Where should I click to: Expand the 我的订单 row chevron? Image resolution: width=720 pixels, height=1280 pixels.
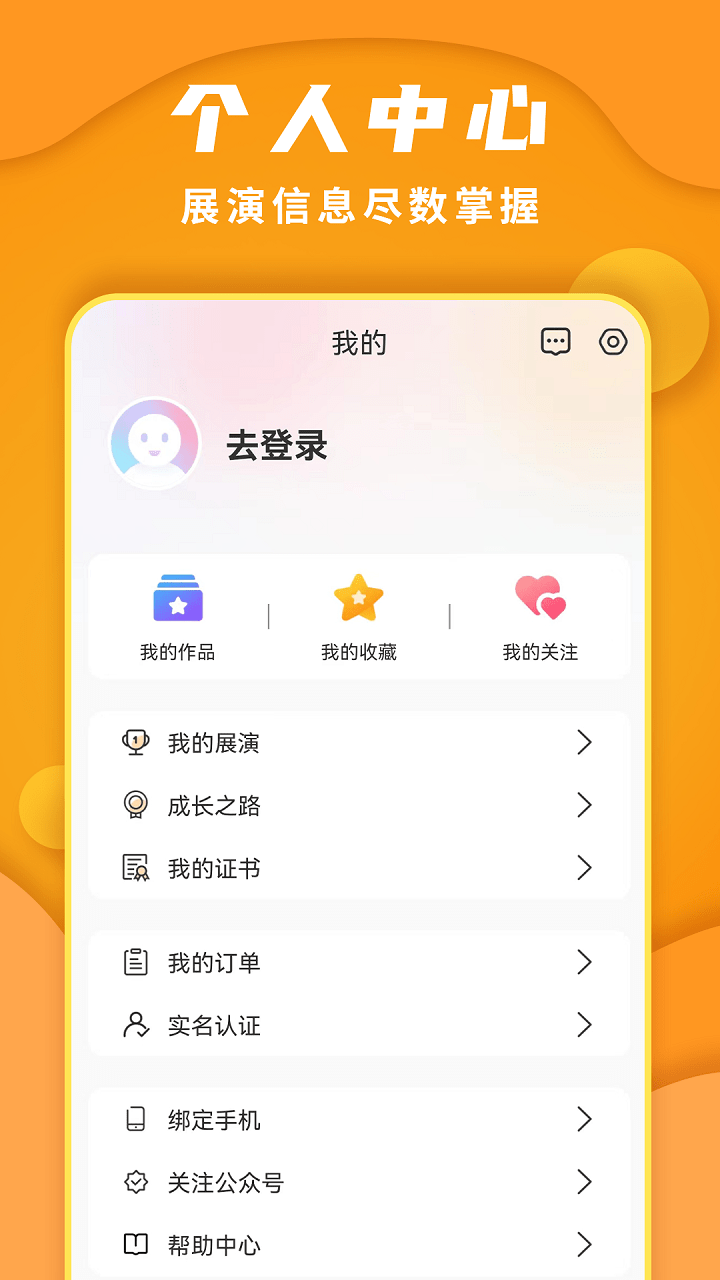(x=585, y=962)
